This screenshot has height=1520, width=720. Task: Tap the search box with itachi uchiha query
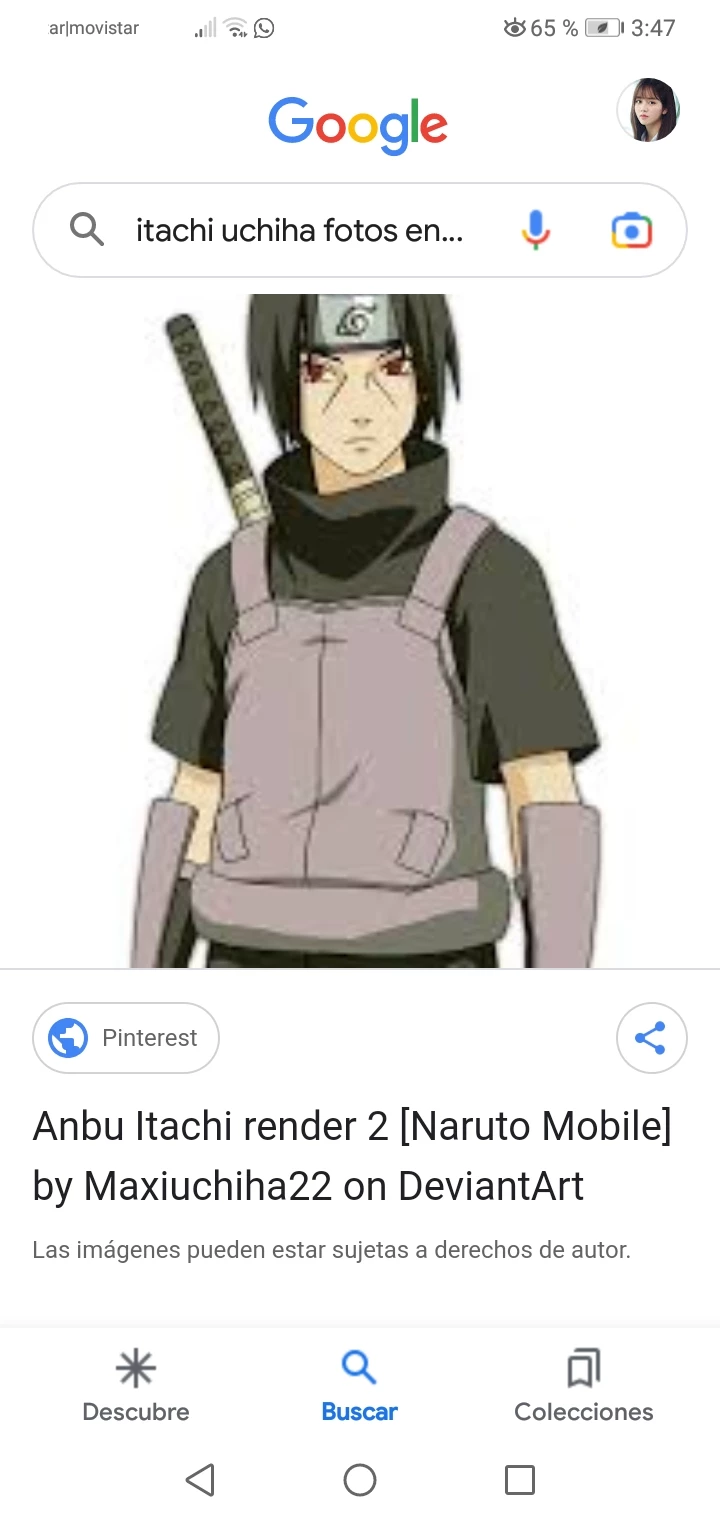[300, 231]
